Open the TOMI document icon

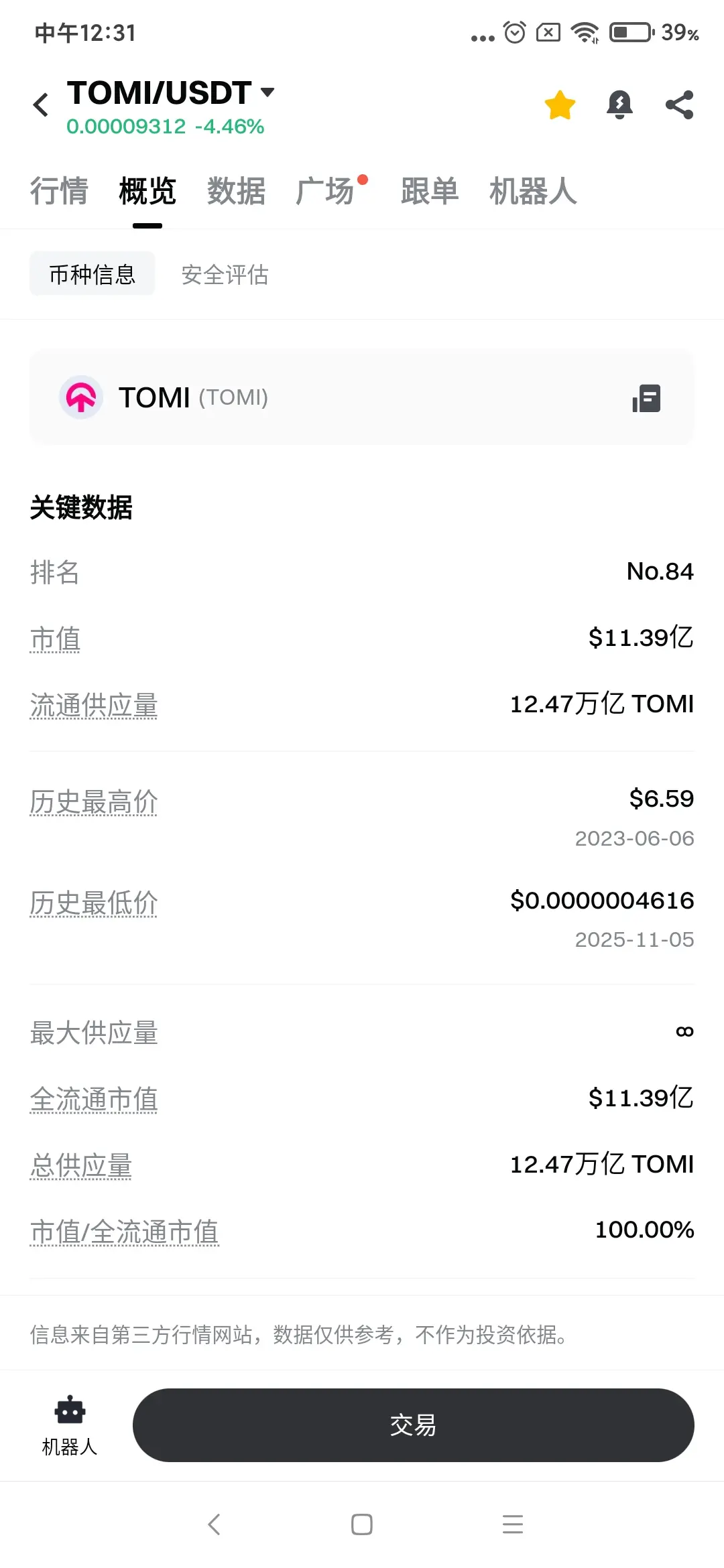(x=646, y=398)
